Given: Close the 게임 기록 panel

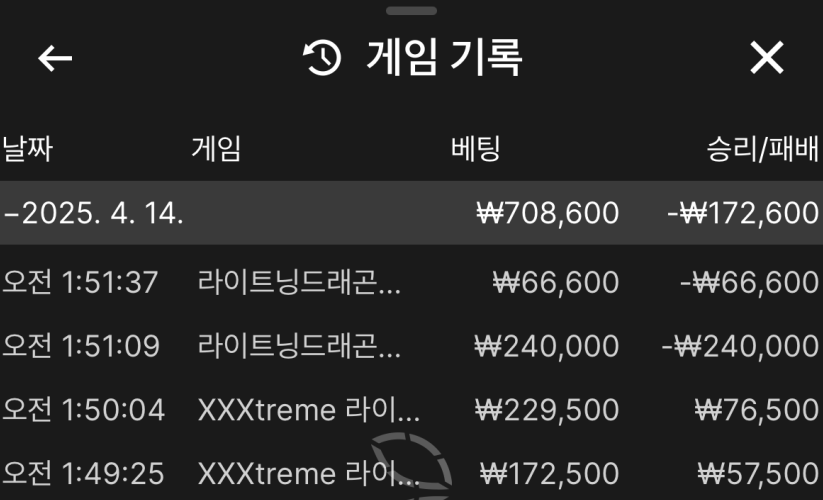Looking at the screenshot, I should coord(767,59).
